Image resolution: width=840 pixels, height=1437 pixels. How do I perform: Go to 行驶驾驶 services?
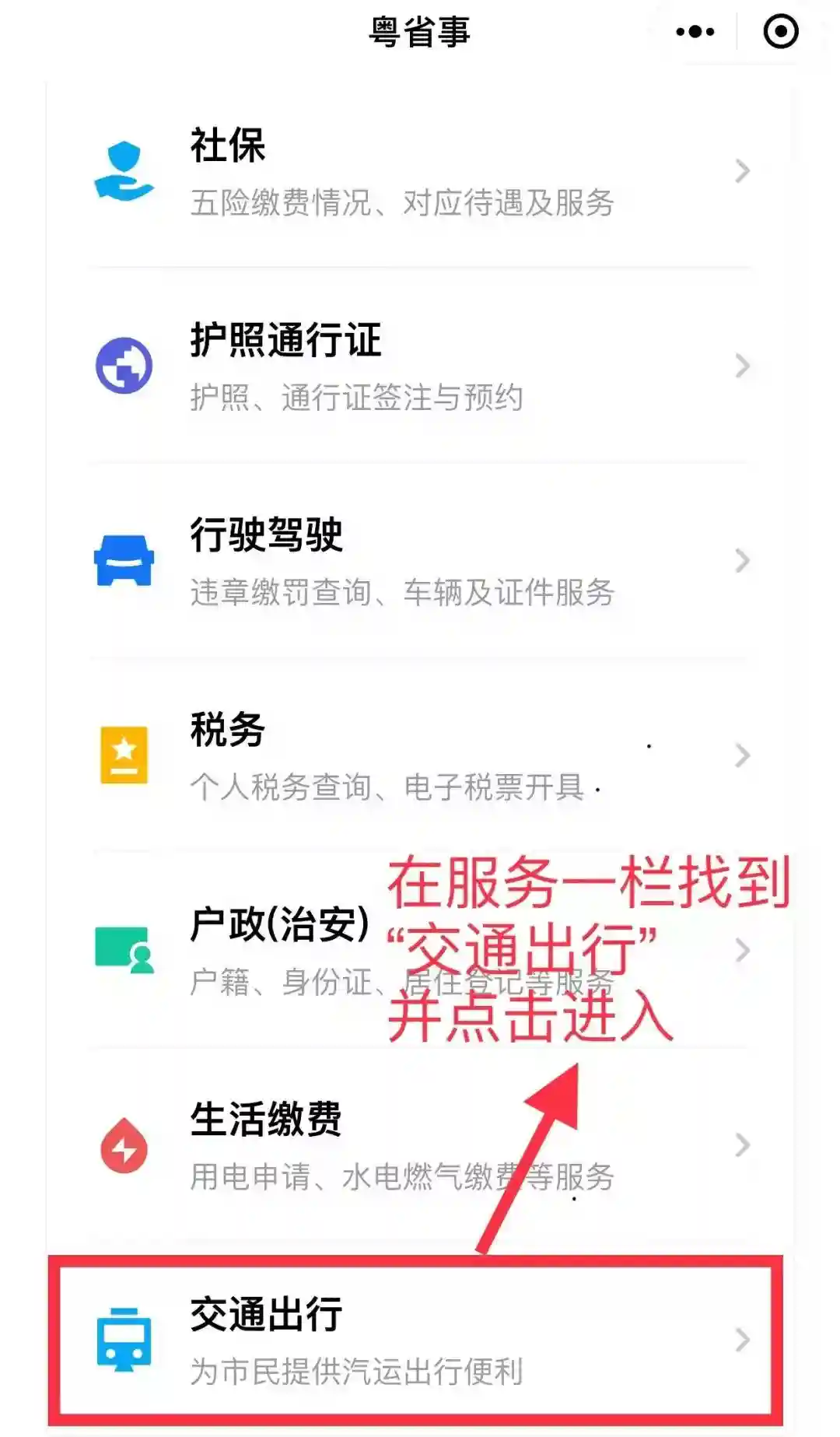[420, 561]
